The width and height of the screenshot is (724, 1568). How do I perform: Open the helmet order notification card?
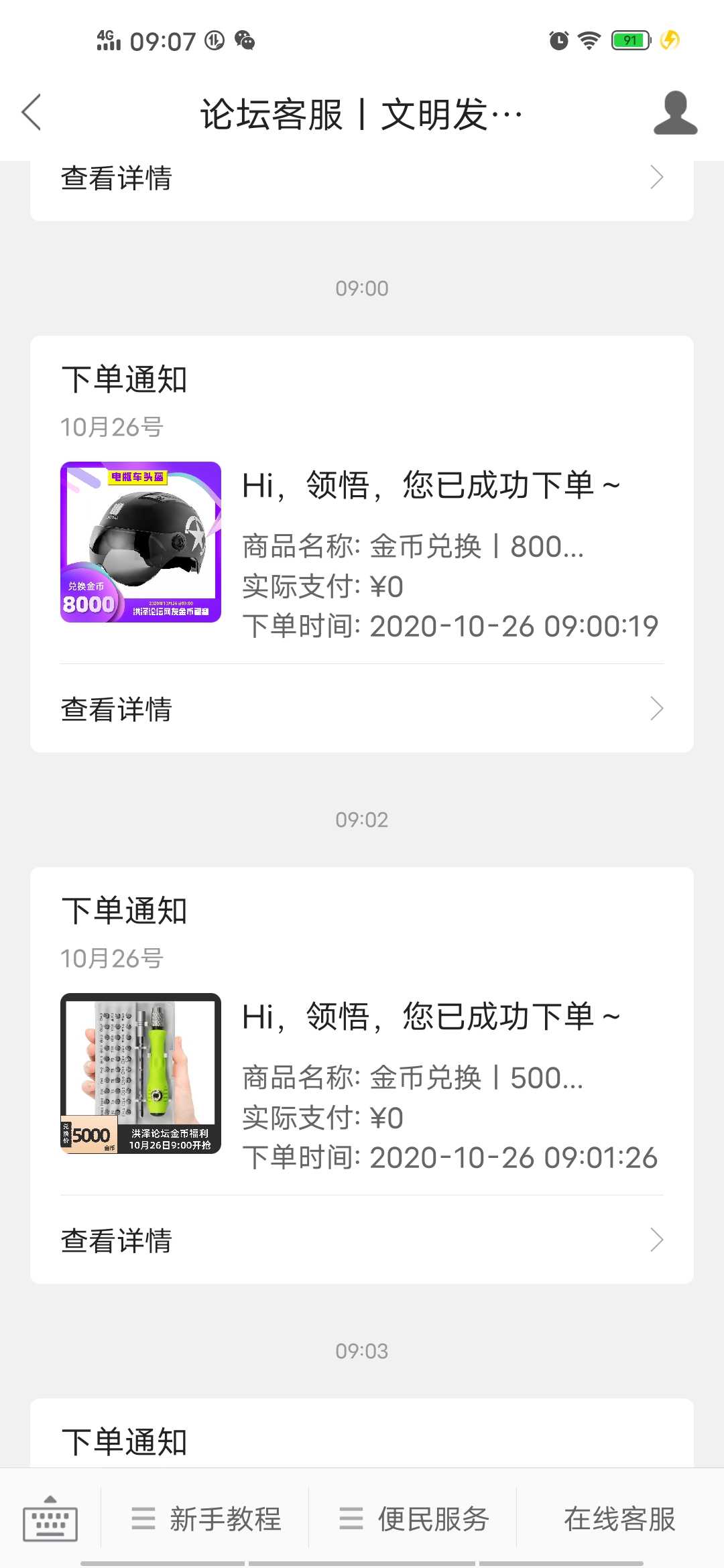click(362, 500)
